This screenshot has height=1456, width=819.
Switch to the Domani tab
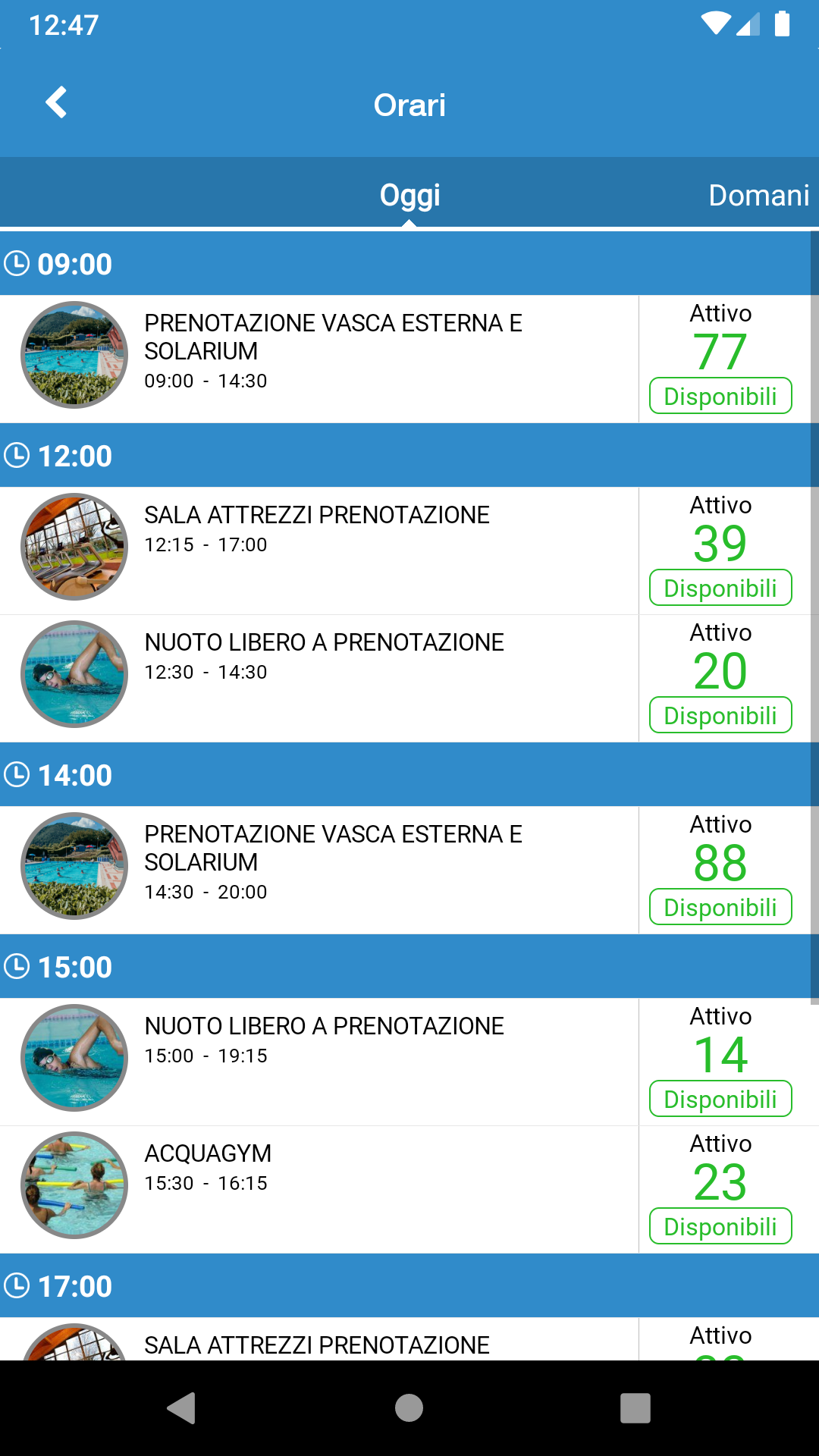click(758, 195)
